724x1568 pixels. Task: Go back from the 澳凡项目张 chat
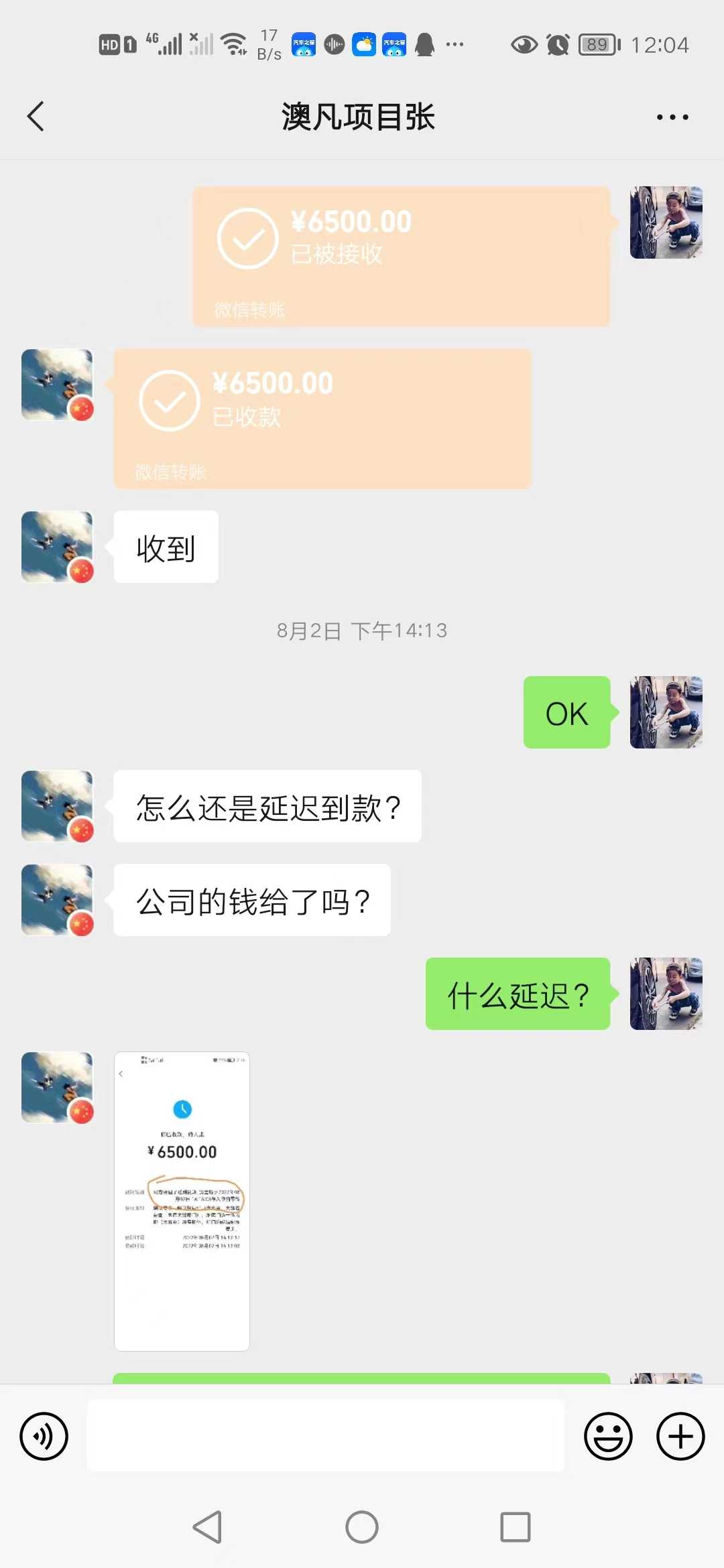[x=36, y=117]
